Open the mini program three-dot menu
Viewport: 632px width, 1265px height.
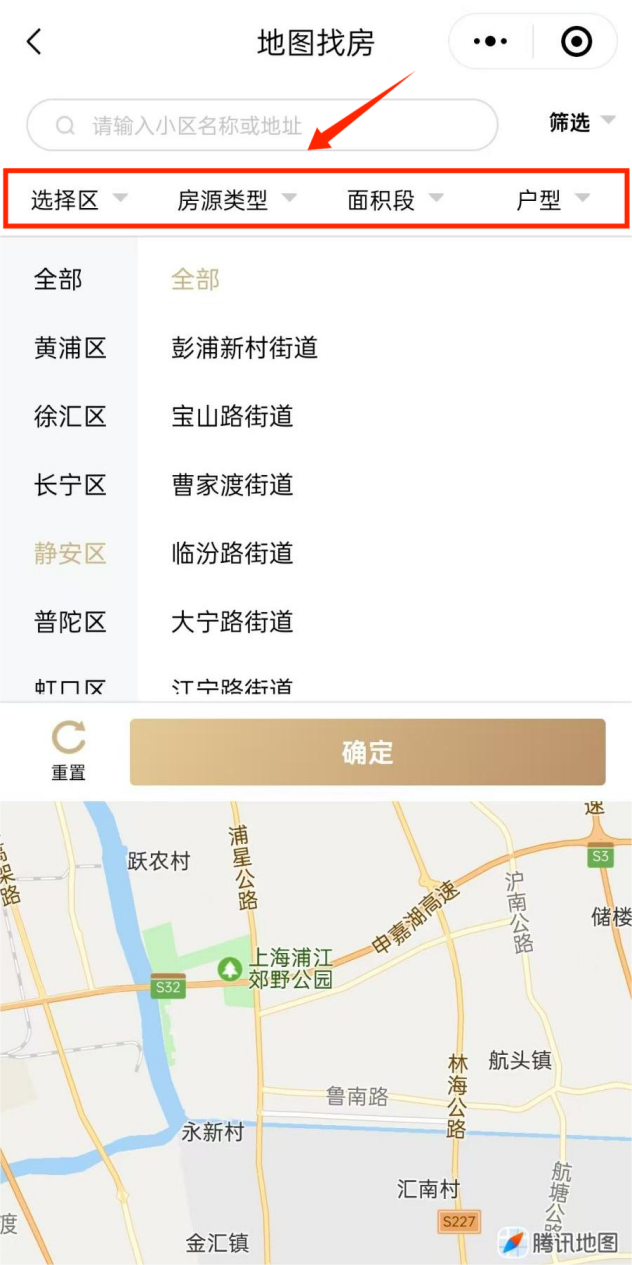click(x=490, y=42)
